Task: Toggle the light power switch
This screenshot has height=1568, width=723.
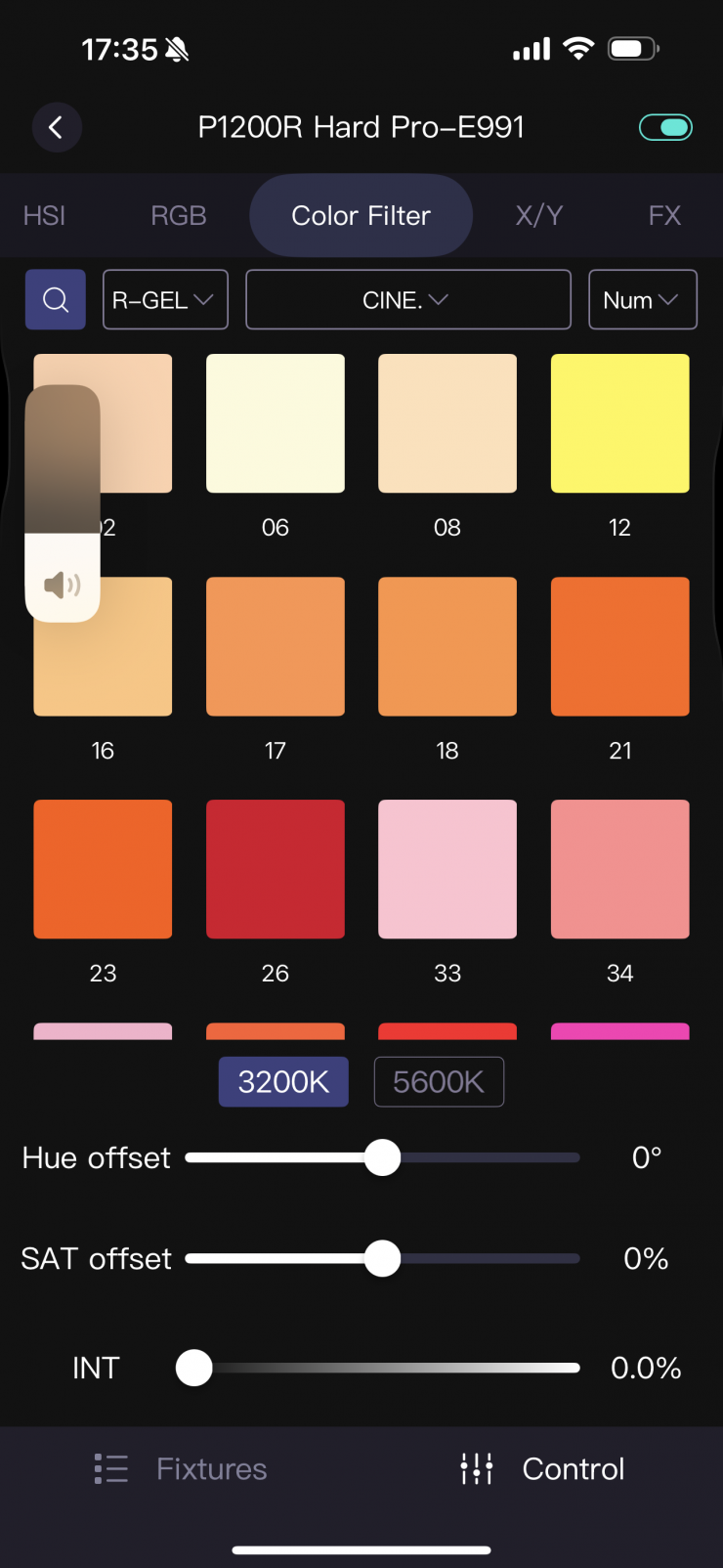Action: point(665,127)
